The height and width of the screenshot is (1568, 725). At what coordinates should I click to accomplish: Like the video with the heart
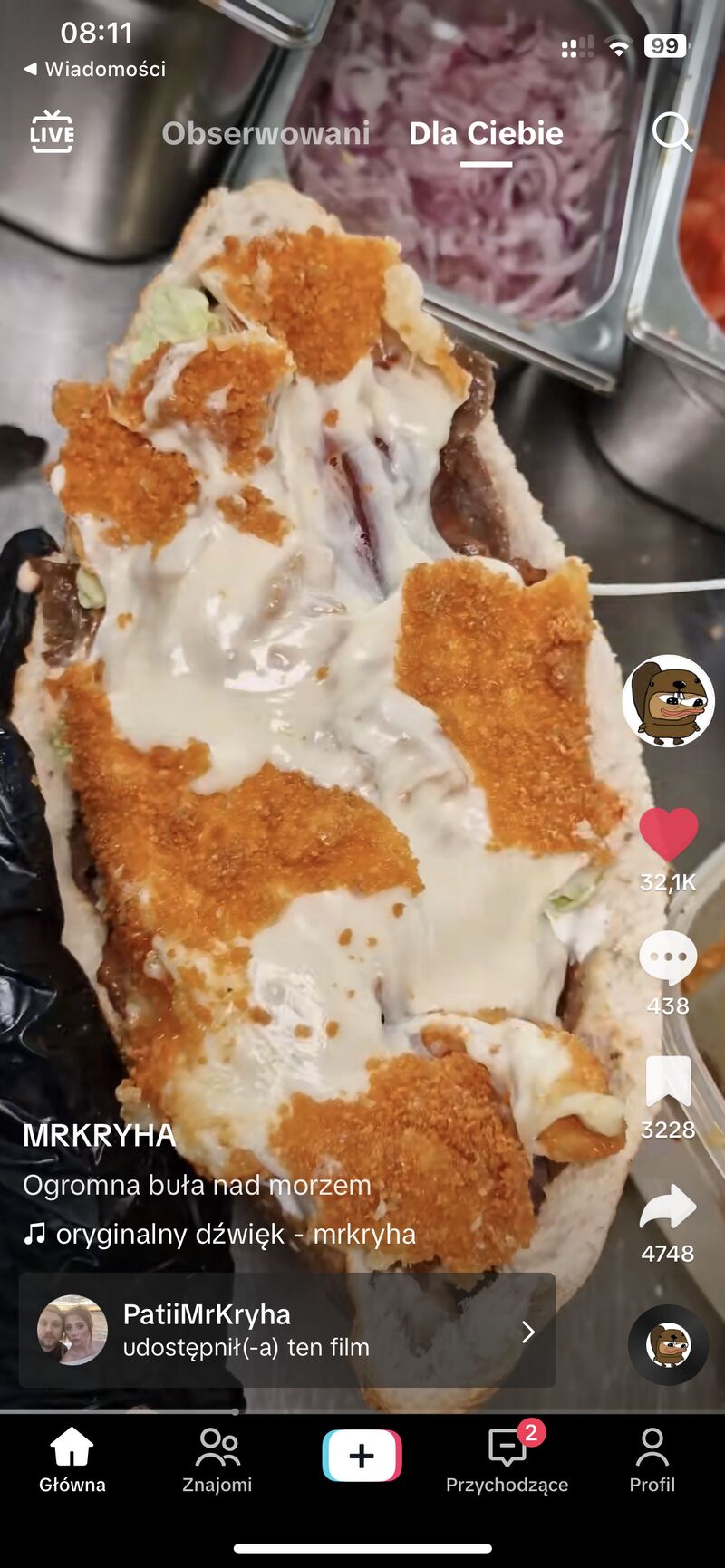[669, 834]
